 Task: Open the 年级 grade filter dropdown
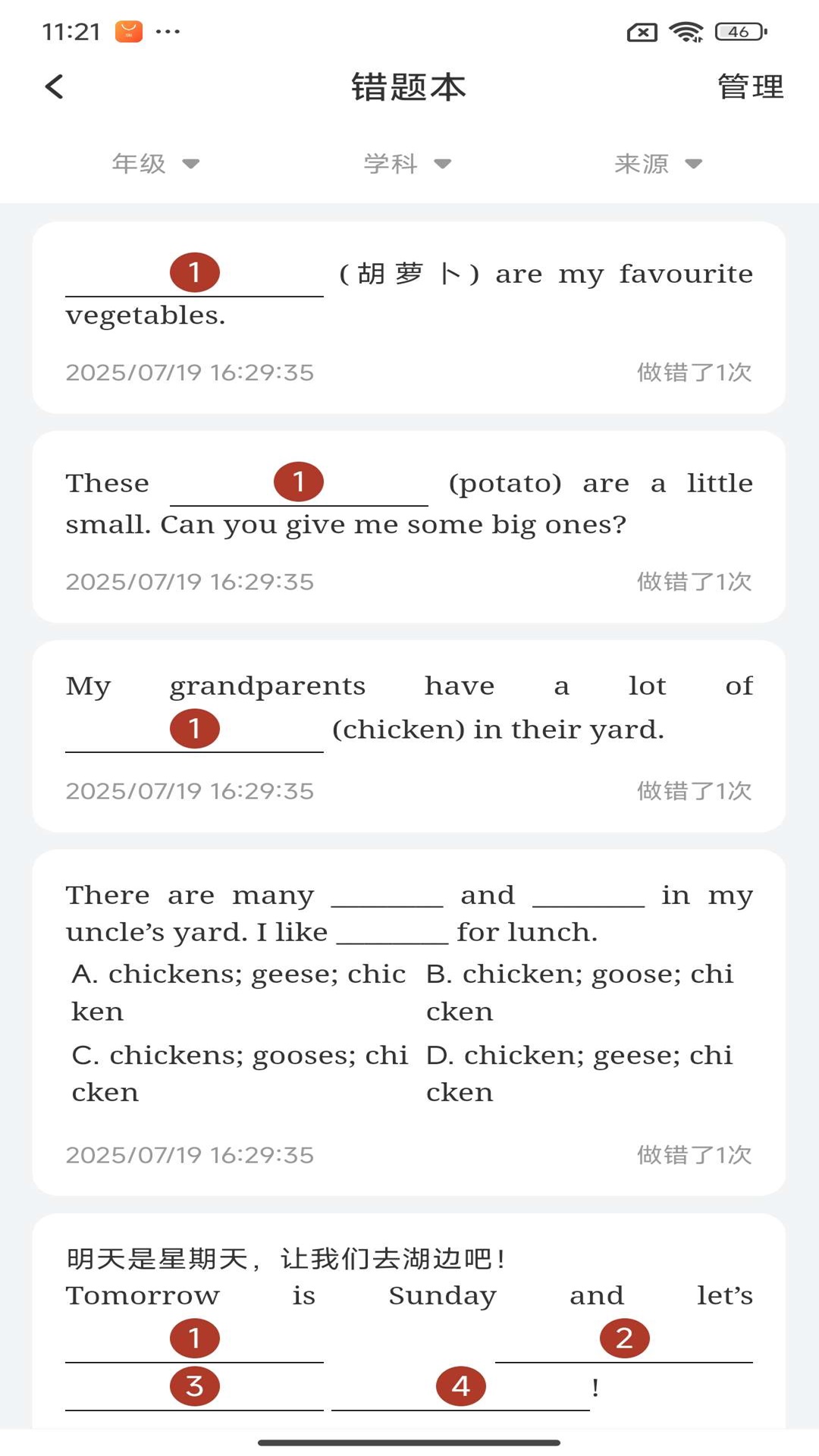[x=155, y=163]
